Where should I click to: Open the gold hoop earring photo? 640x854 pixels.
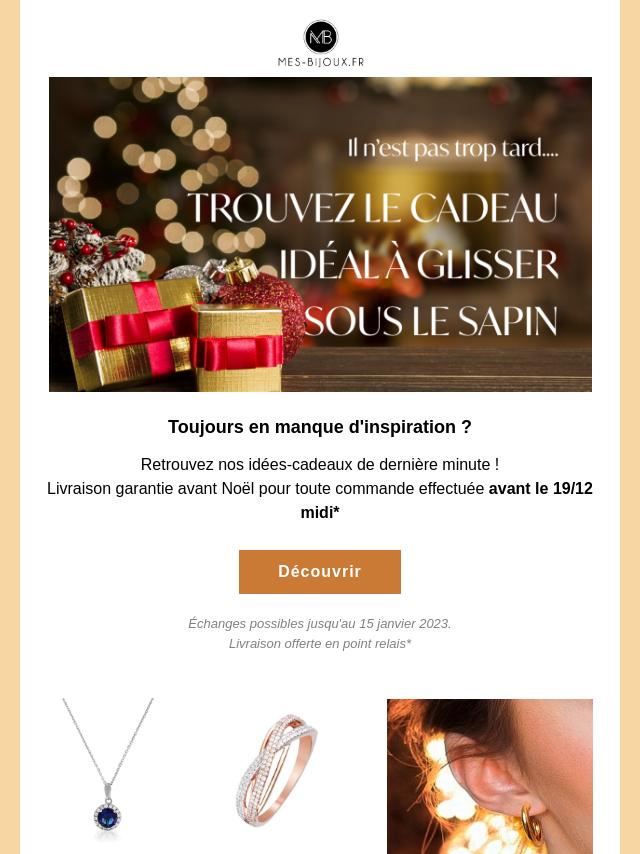click(x=489, y=776)
